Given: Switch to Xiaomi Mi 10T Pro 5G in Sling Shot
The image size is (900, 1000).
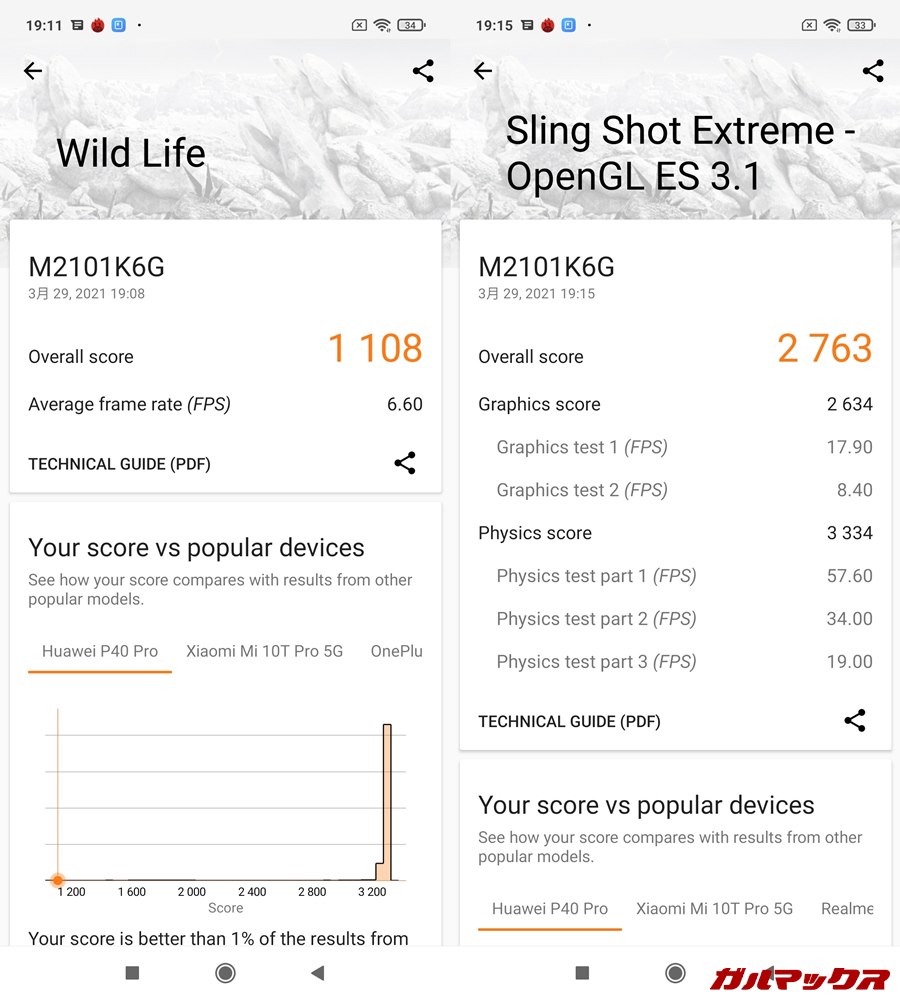Looking at the screenshot, I should 714,908.
